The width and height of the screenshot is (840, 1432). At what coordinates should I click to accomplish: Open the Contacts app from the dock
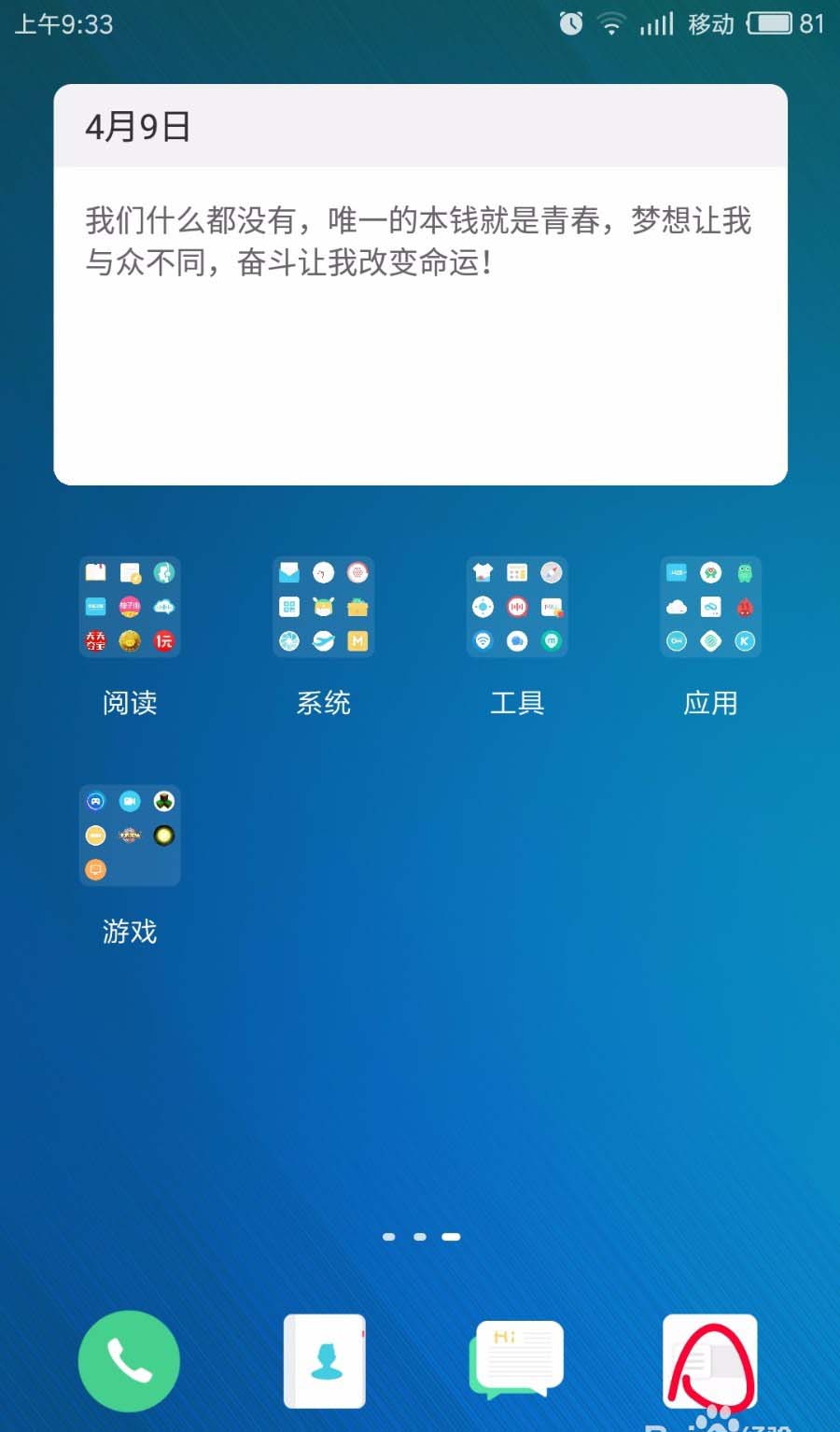[x=323, y=1361]
